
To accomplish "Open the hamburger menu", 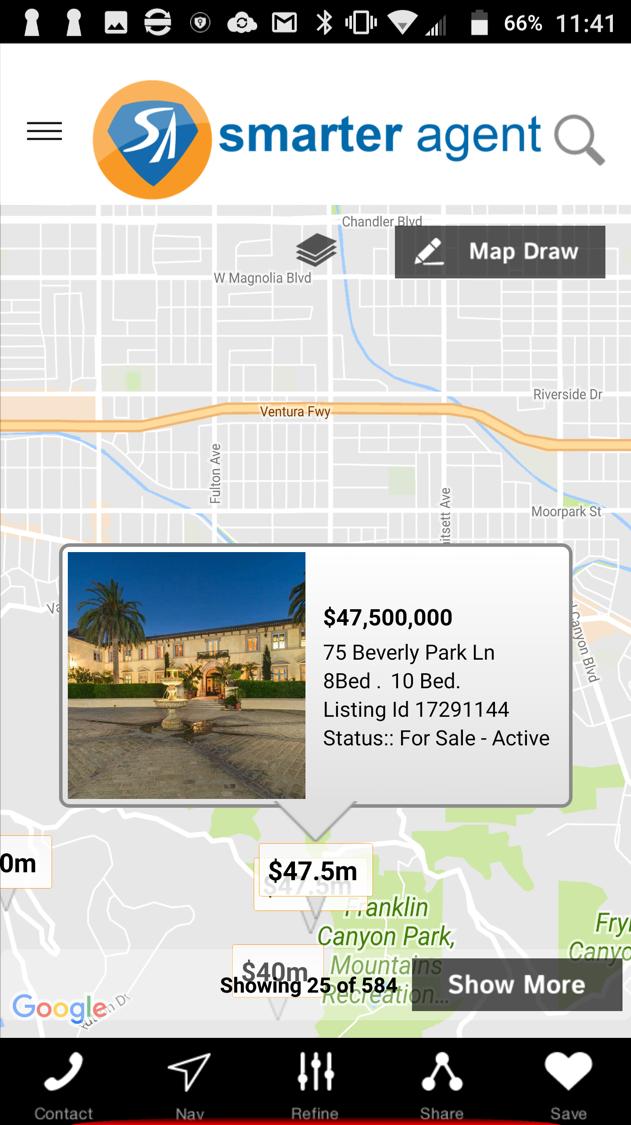I will 44,131.
